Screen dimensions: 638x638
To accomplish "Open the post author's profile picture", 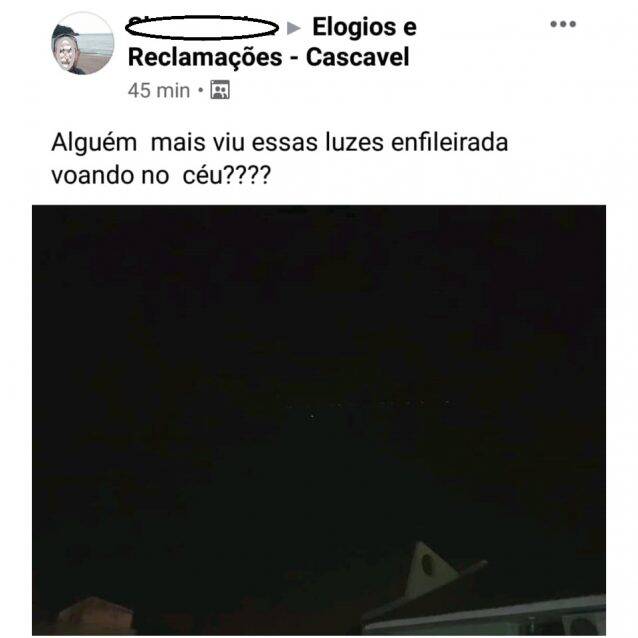I will tap(82, 43).
